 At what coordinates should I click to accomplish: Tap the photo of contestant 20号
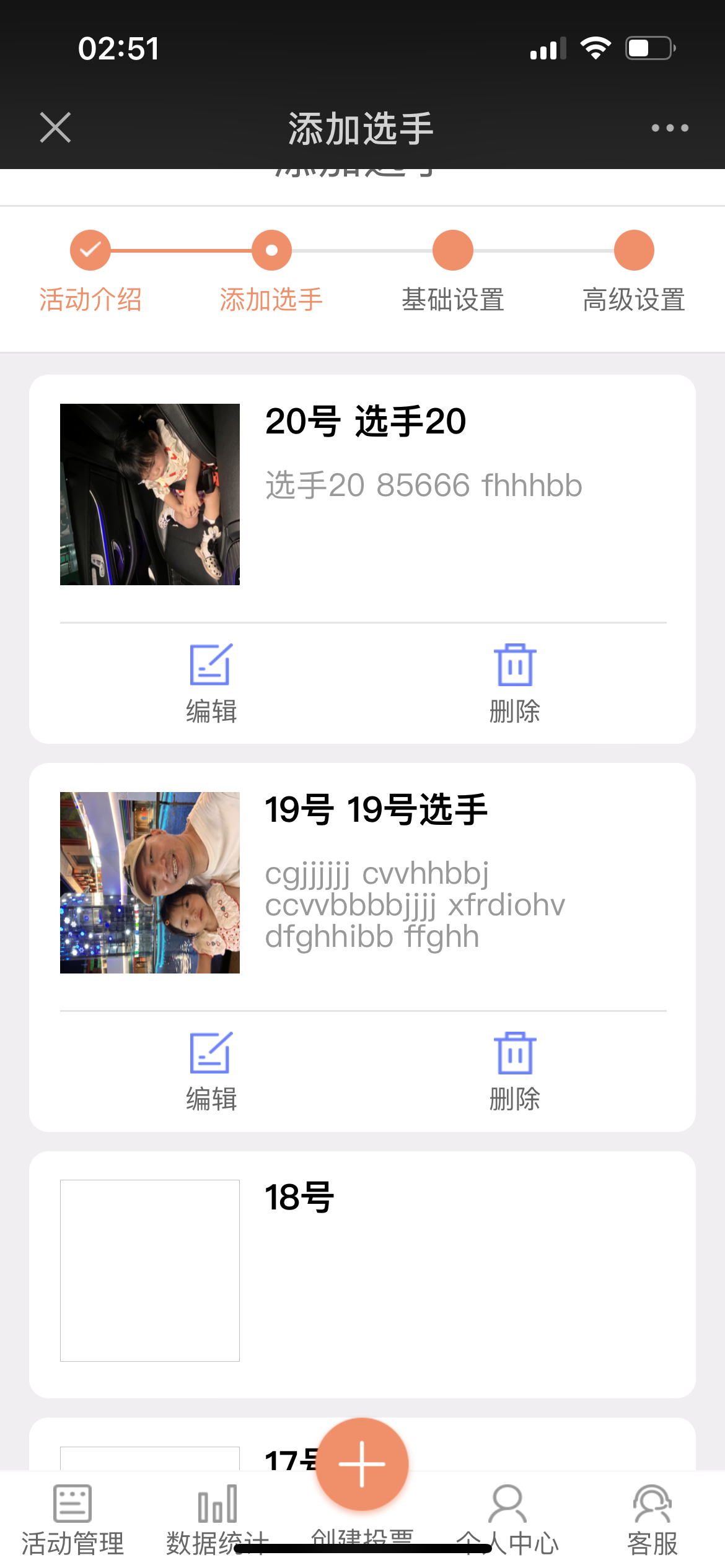coord(150,494)
